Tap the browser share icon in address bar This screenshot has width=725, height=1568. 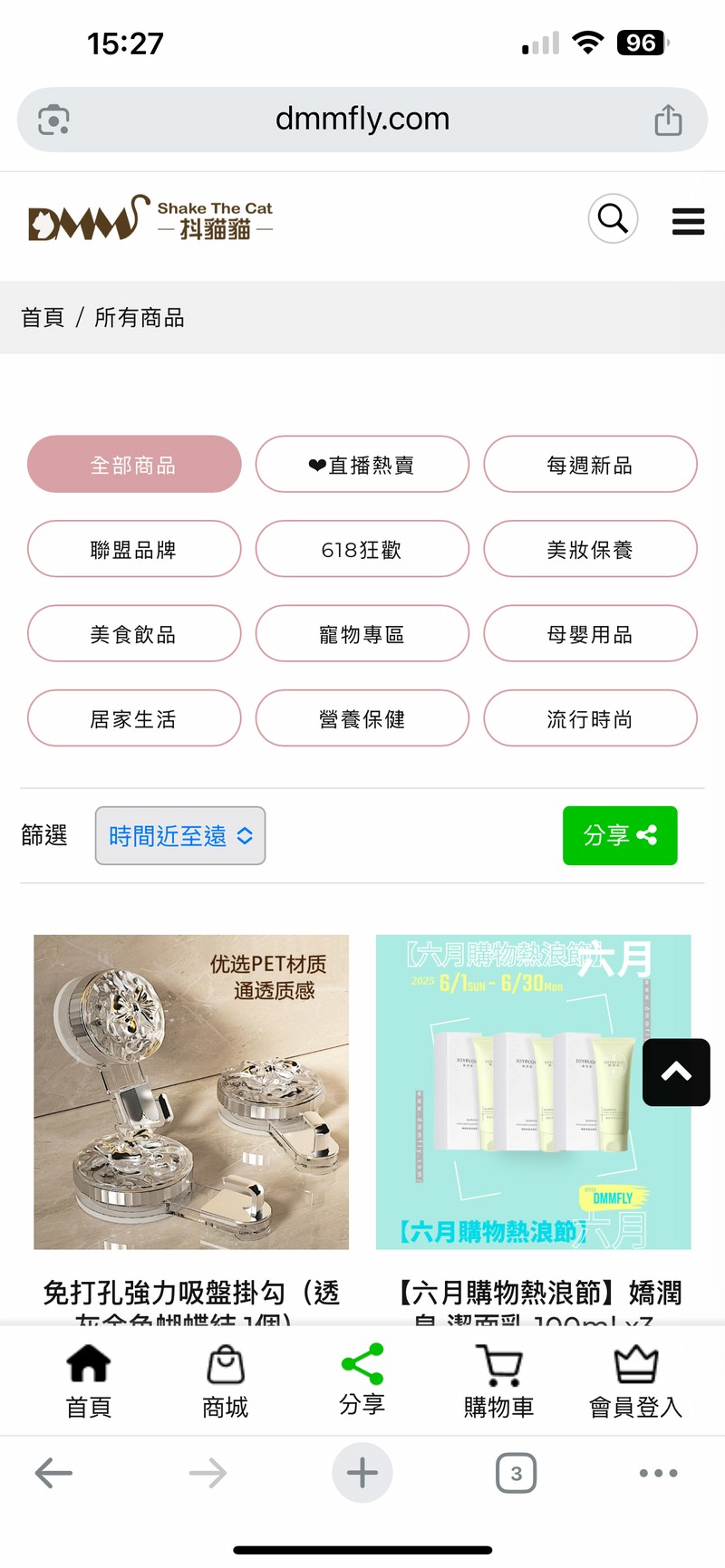click(x=668, y=120)
